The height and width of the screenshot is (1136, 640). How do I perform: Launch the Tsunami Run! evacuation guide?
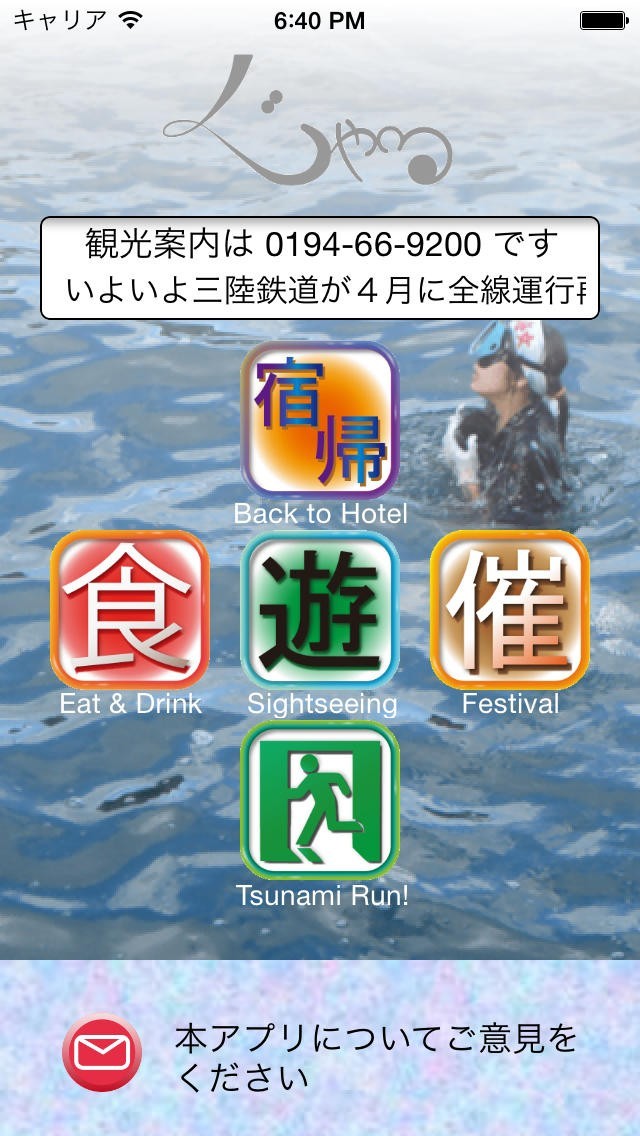pyautogui.click(x=320, y=800)
